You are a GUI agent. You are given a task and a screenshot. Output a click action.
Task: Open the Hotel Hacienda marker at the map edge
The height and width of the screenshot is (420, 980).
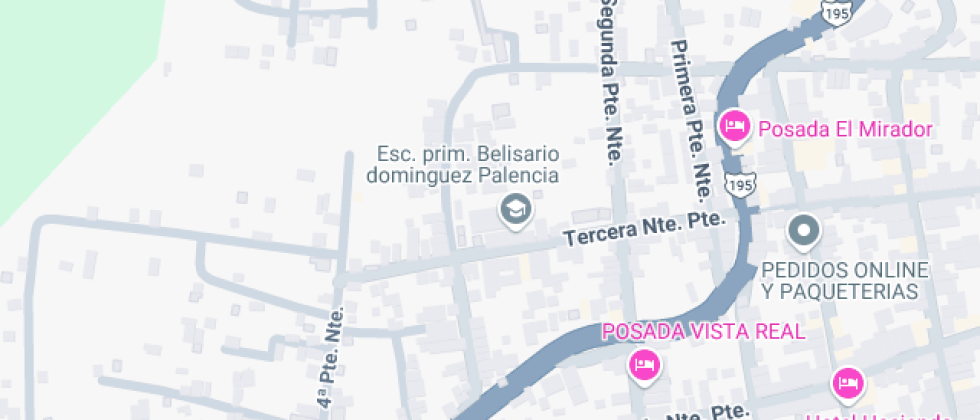click(848, 382)
